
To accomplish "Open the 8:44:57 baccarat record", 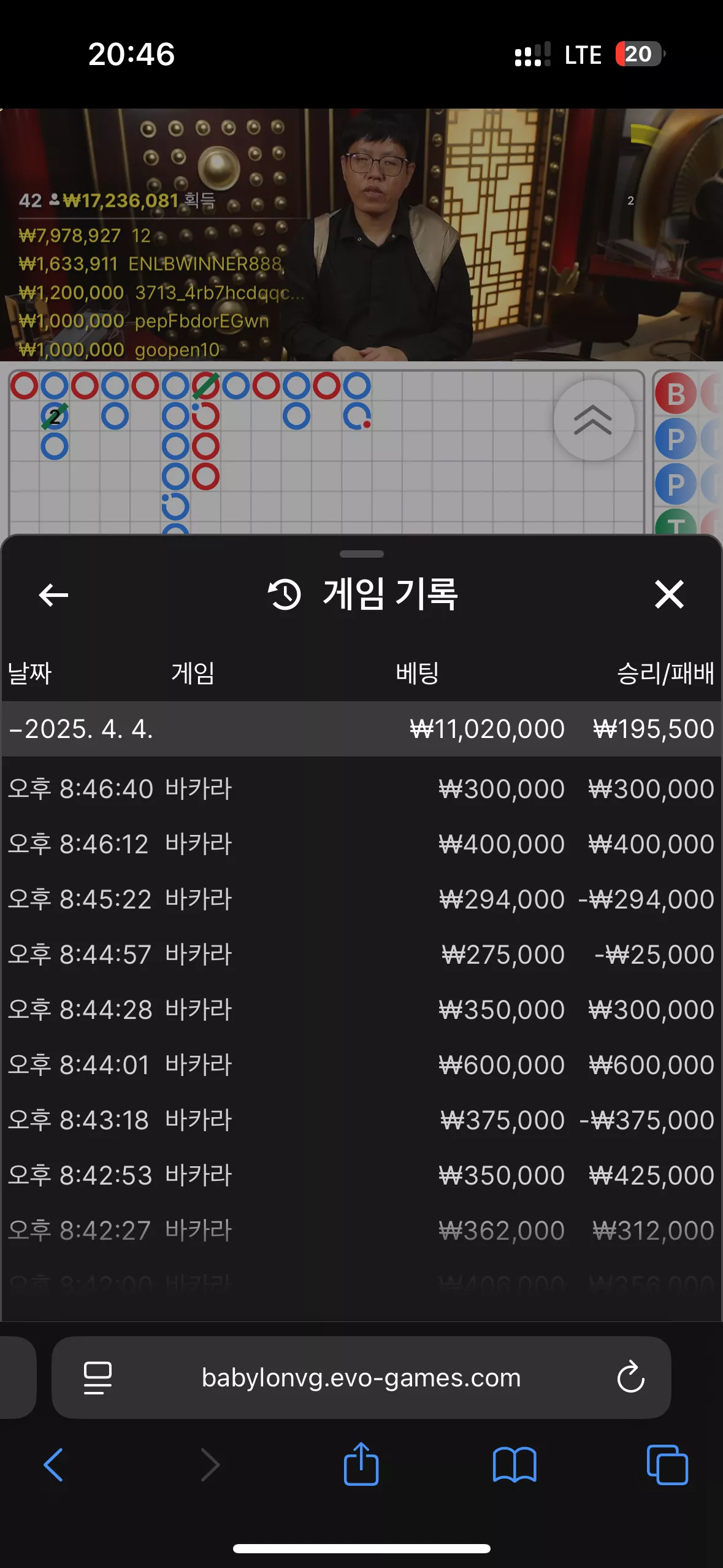I will pyautogui.click(x=361, y=954).
